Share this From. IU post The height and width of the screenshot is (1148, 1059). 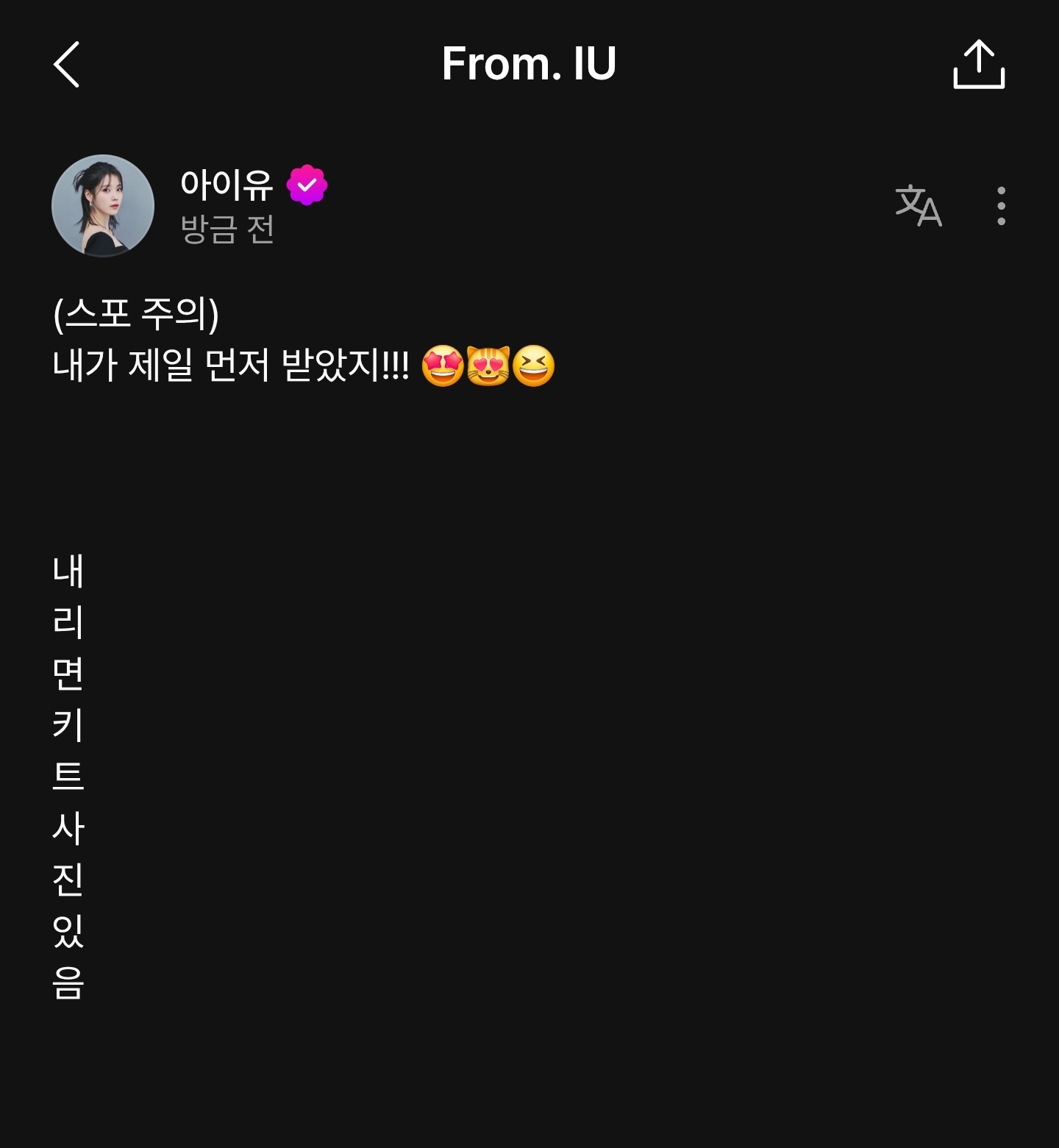pos(979,65)
